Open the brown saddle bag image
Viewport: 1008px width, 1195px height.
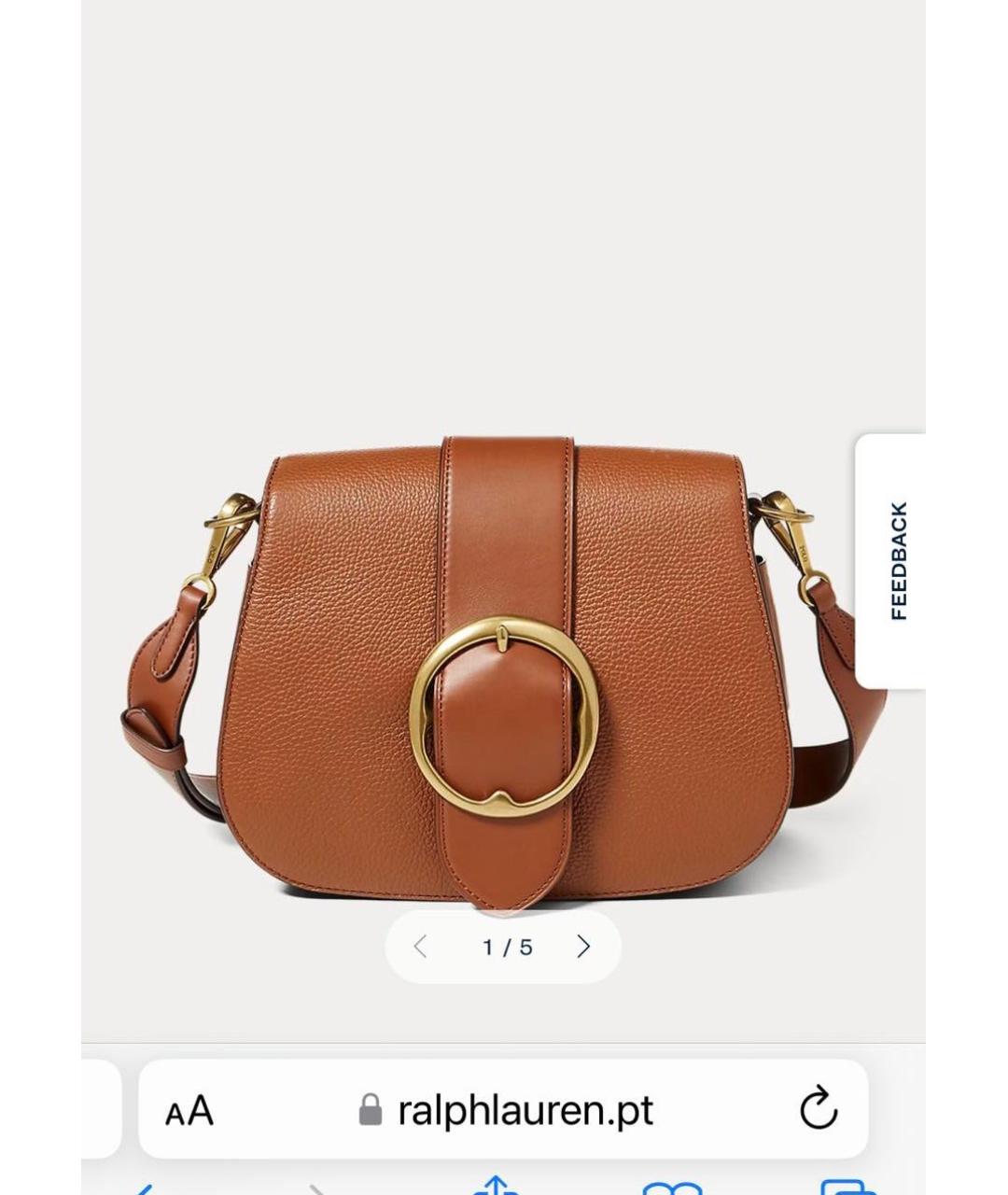(504, 672)
